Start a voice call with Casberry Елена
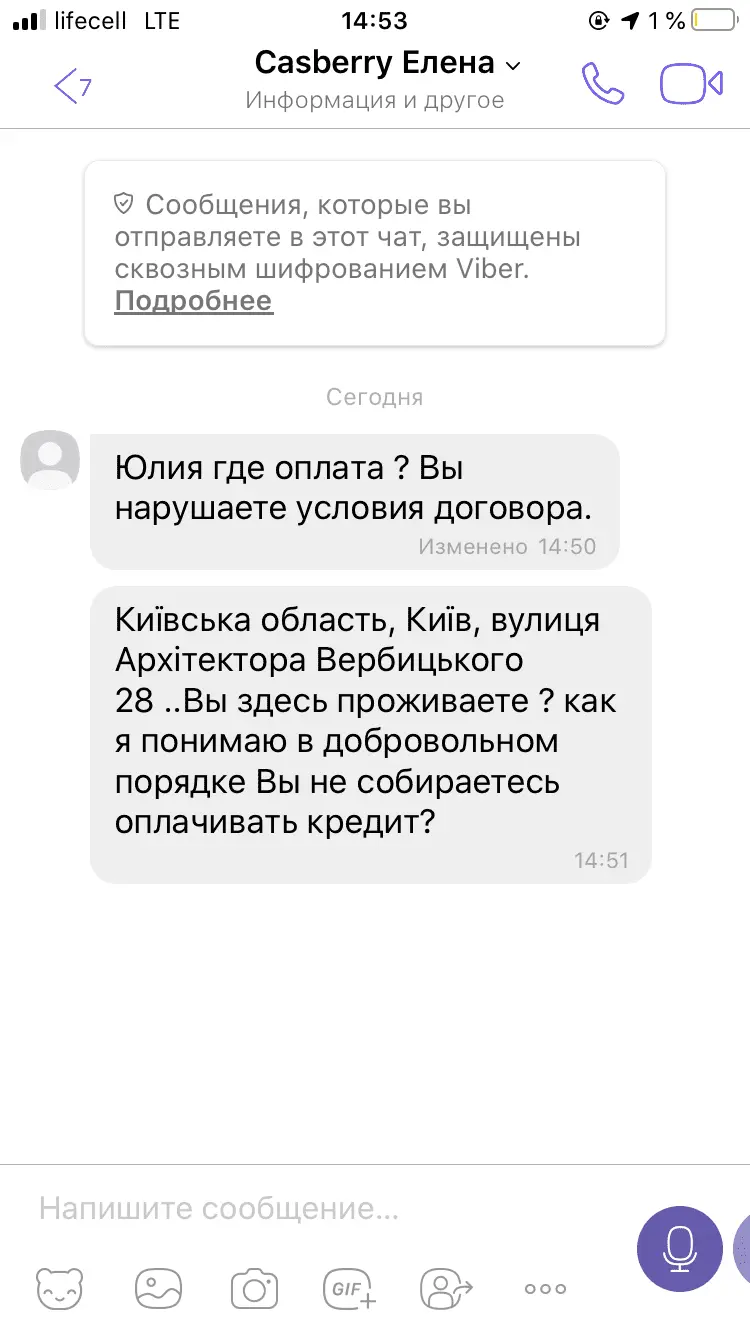The image size is (750, 1334). pos(603,84)
